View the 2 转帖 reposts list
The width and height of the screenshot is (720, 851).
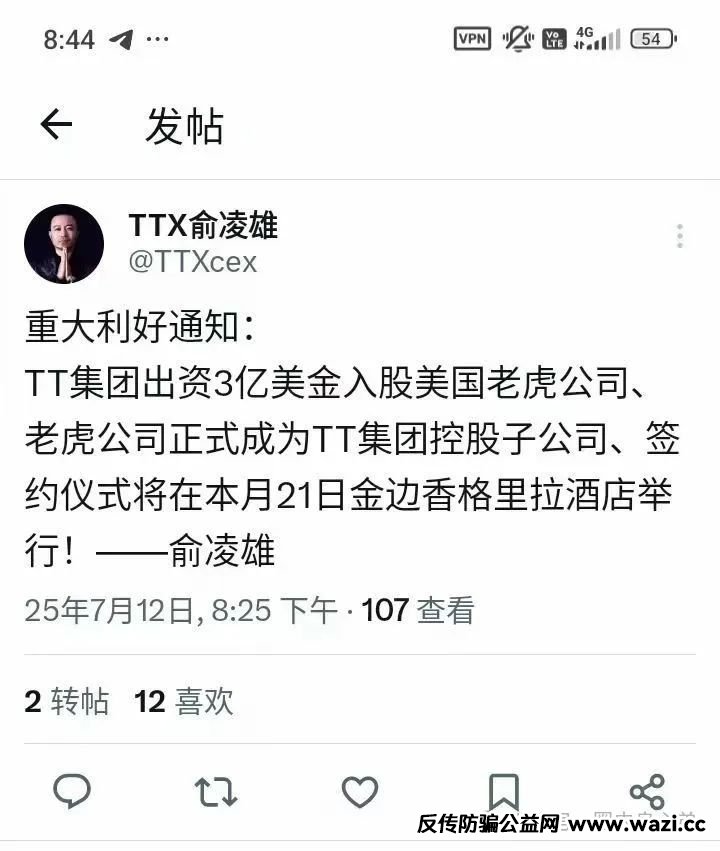(x=66, y=702)
